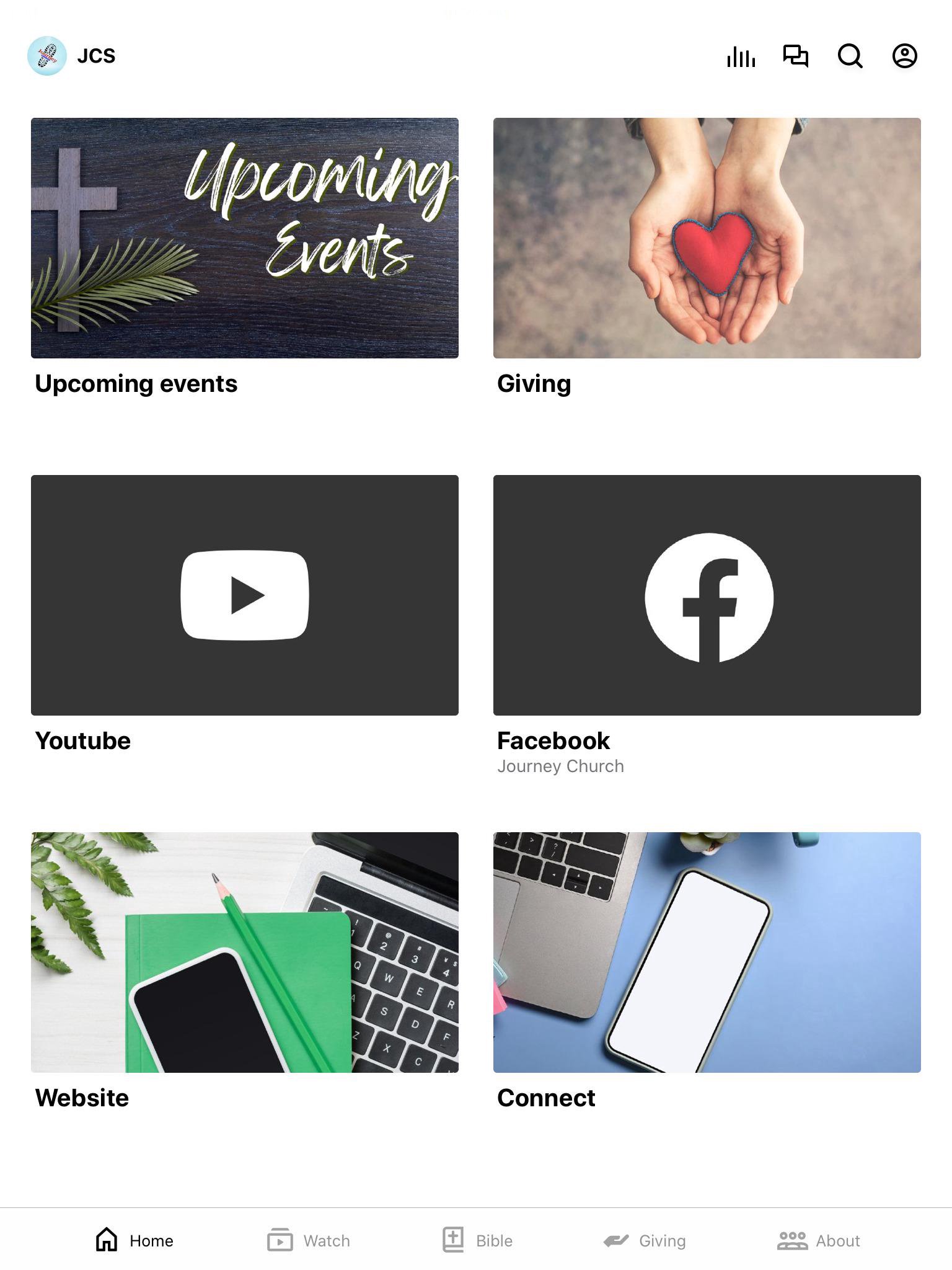Switch to the About tab

click(x=819, y=1240)
